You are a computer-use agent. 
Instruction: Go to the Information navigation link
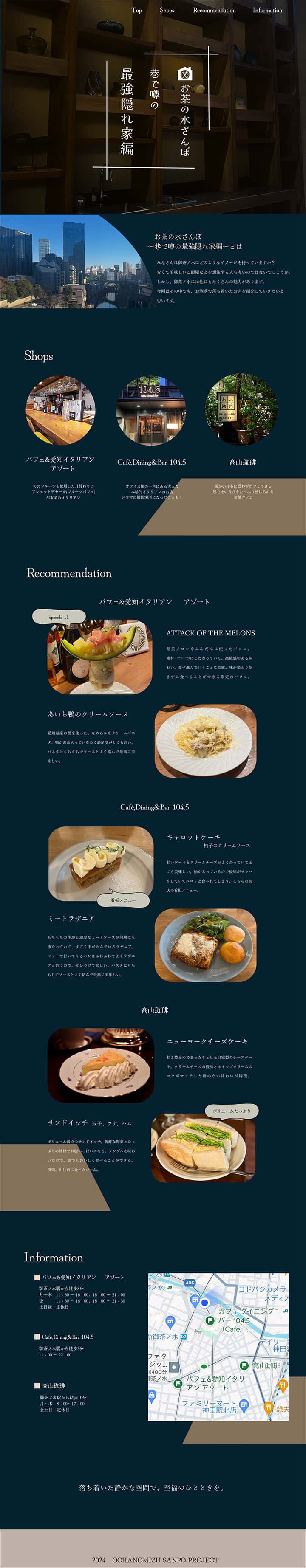click(267, 10)
